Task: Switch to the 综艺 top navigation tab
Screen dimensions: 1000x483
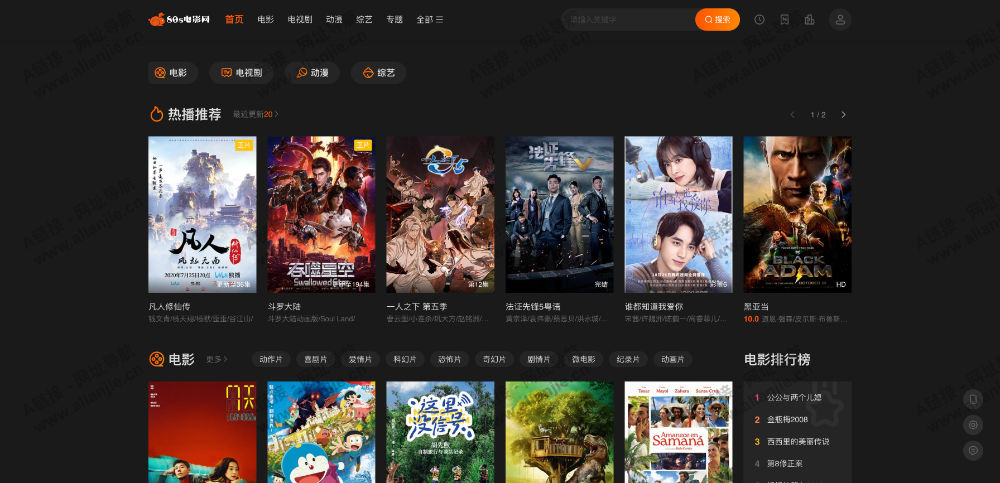Action: pyautogui.click(x=365, y=19)
